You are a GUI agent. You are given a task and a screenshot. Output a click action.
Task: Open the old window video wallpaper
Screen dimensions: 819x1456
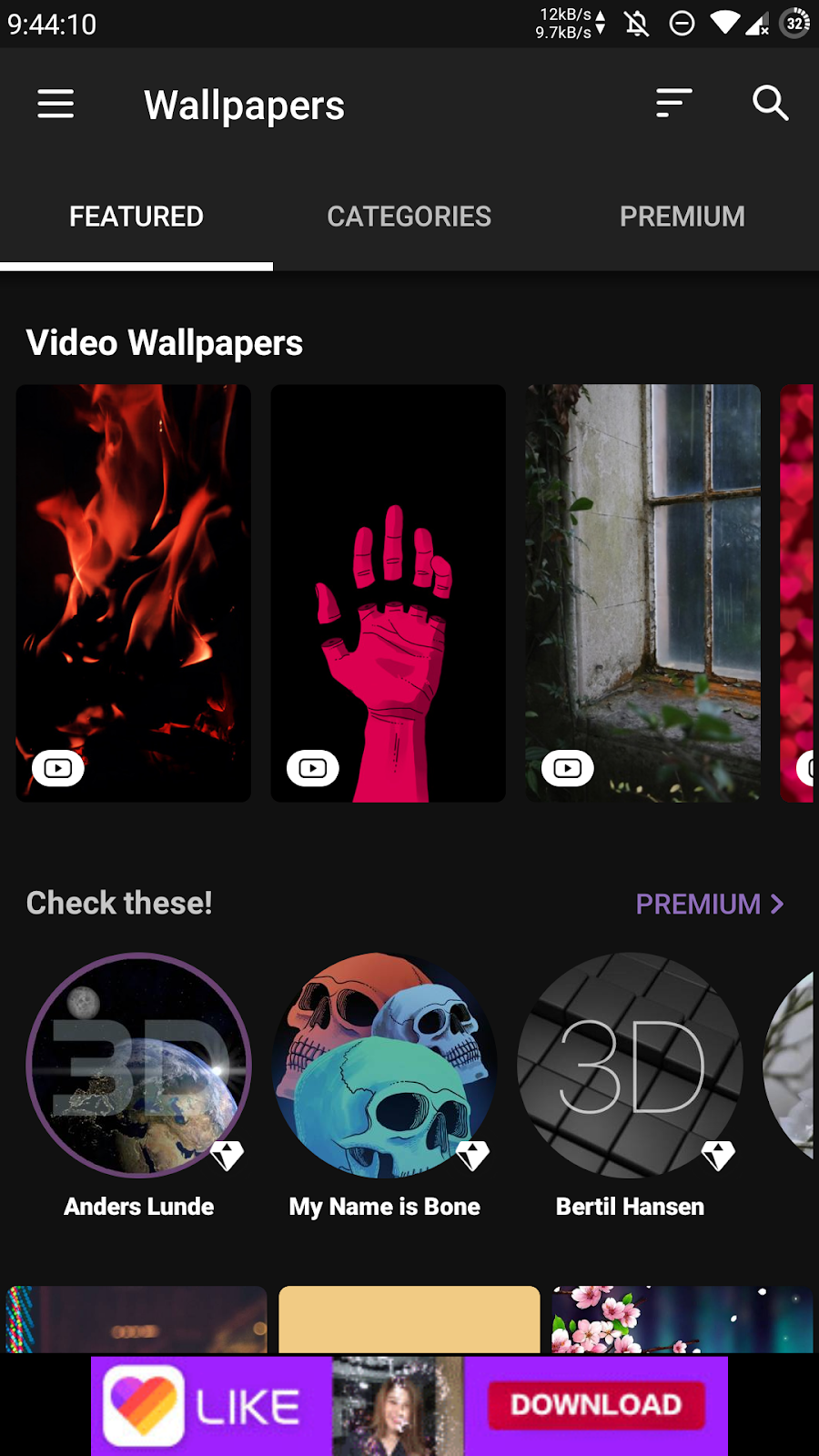(x=643, y=591)
